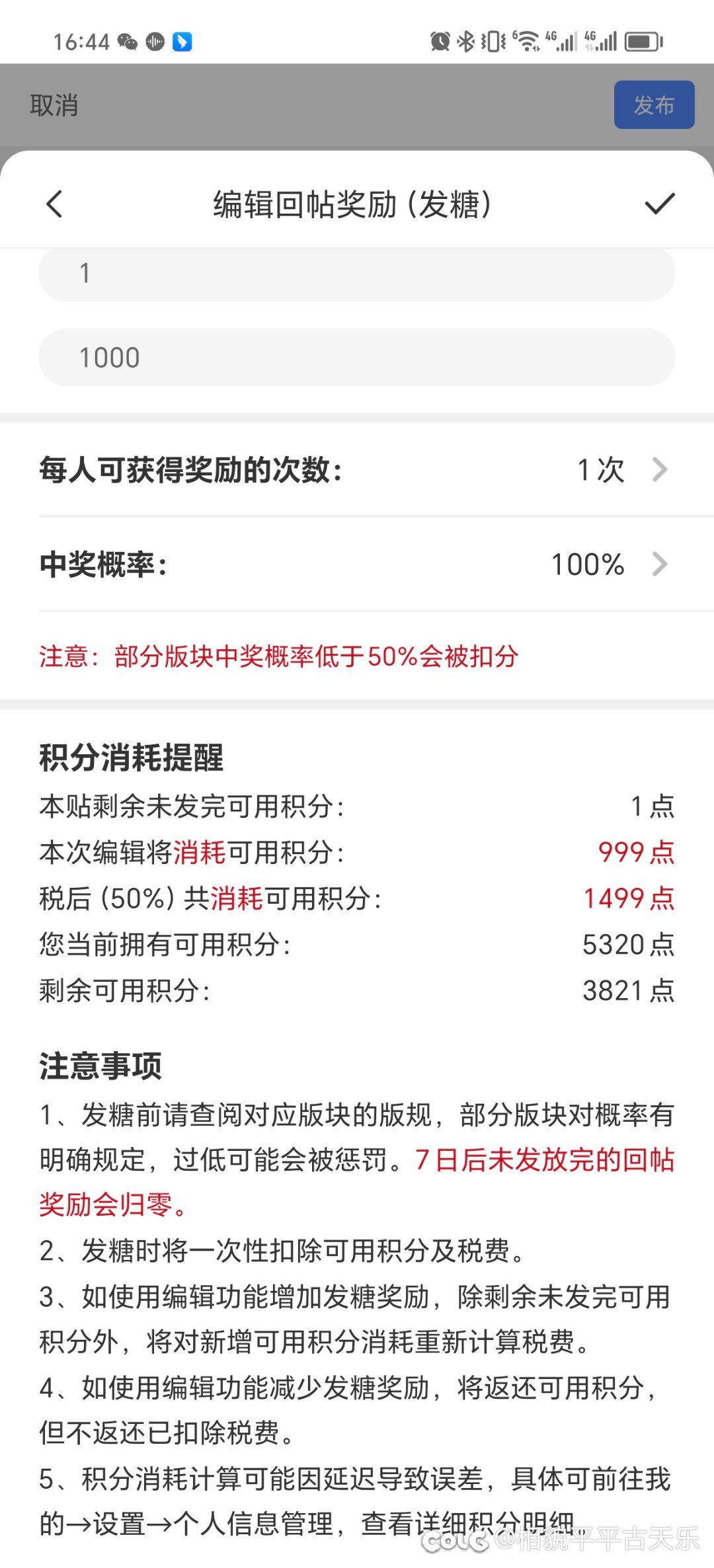
Task: Confirm the reward edit with the checkmark
Action: (x=659, y=204)
